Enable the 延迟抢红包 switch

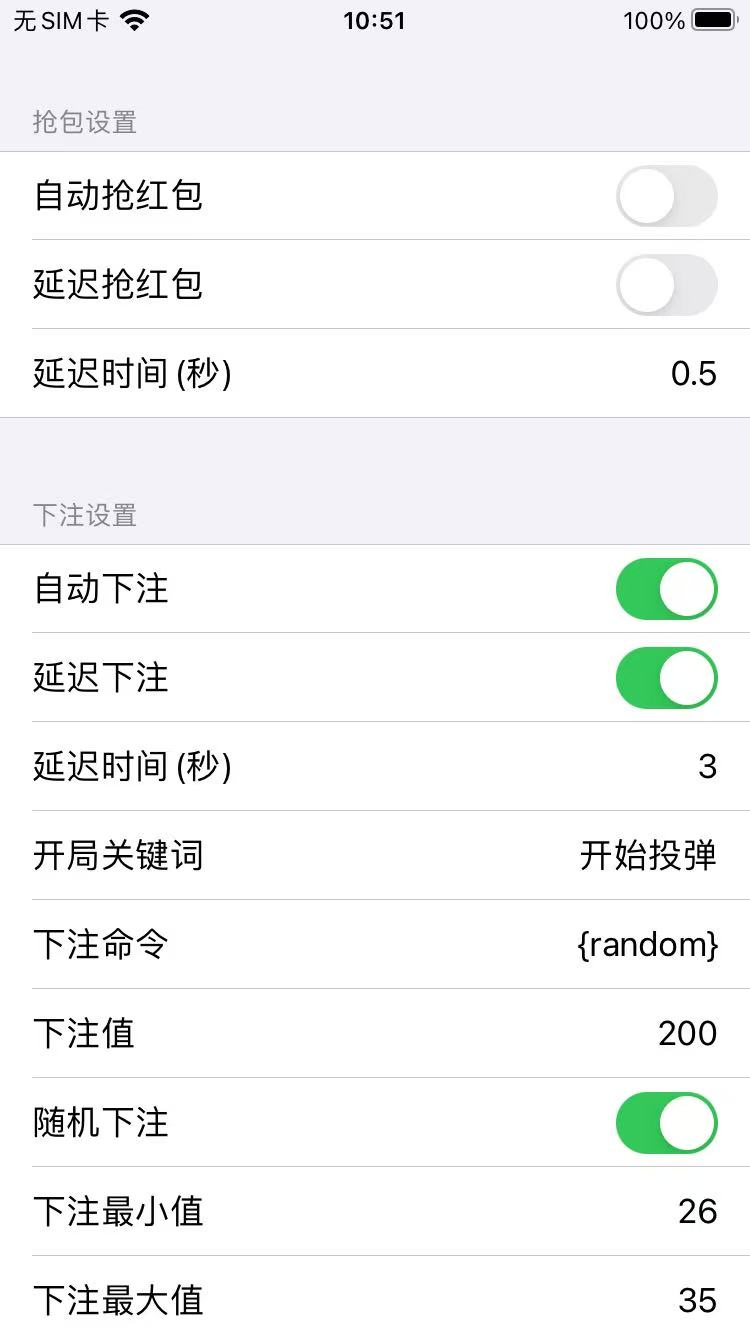point(667,285)
